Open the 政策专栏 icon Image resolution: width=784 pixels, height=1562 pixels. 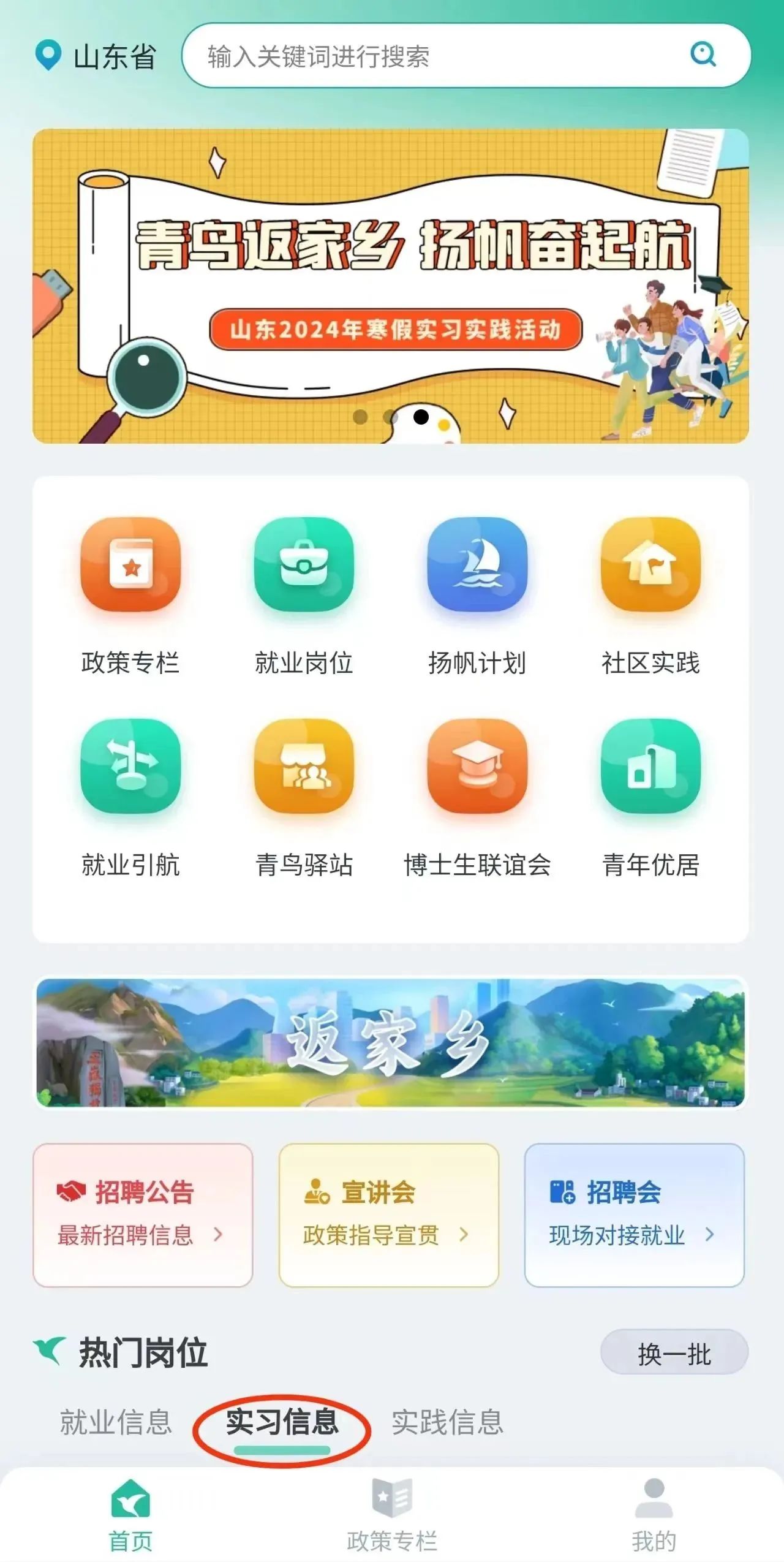coord(130,567)
